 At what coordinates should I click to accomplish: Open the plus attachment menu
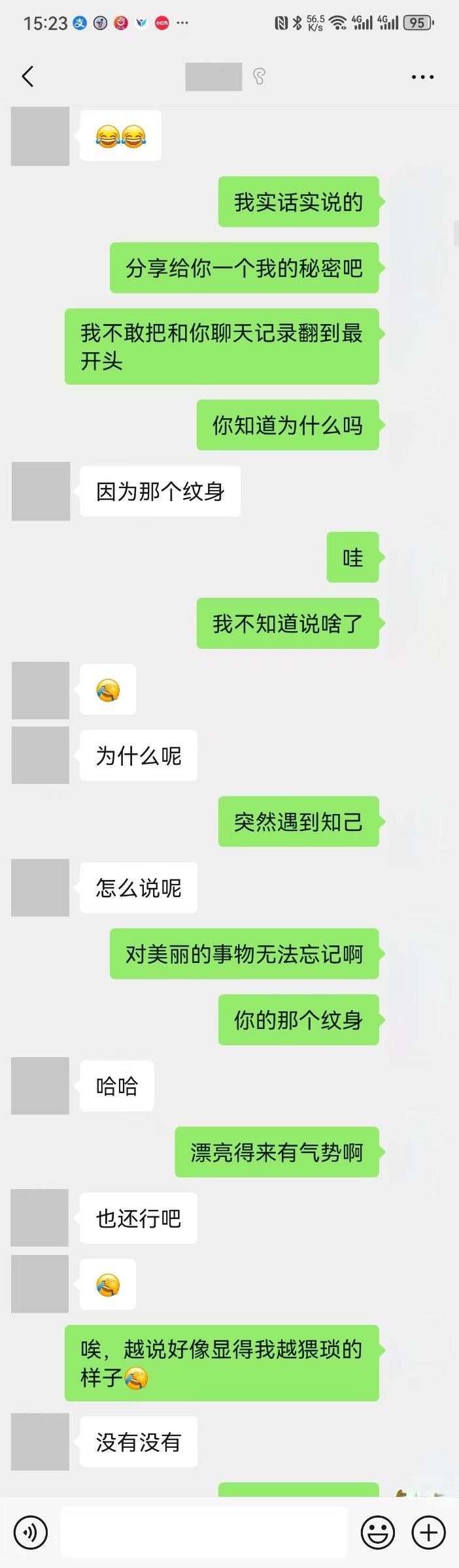428,1532
